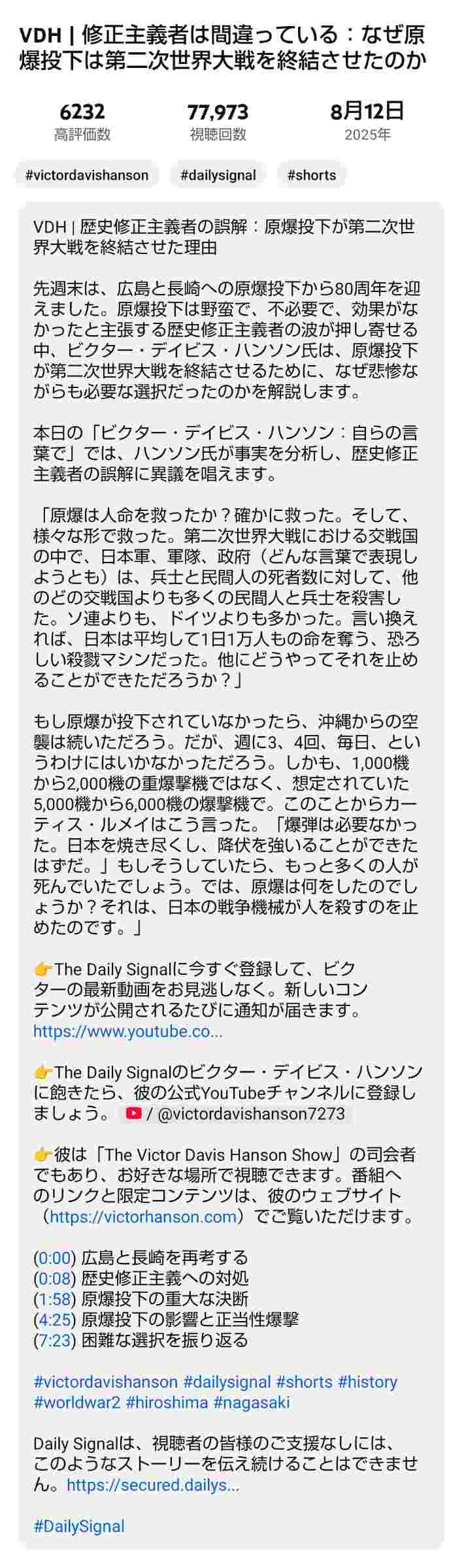Open the youtube.co... subscribe link
This screenshot has height=1568, width=464.
(127, 1032)
